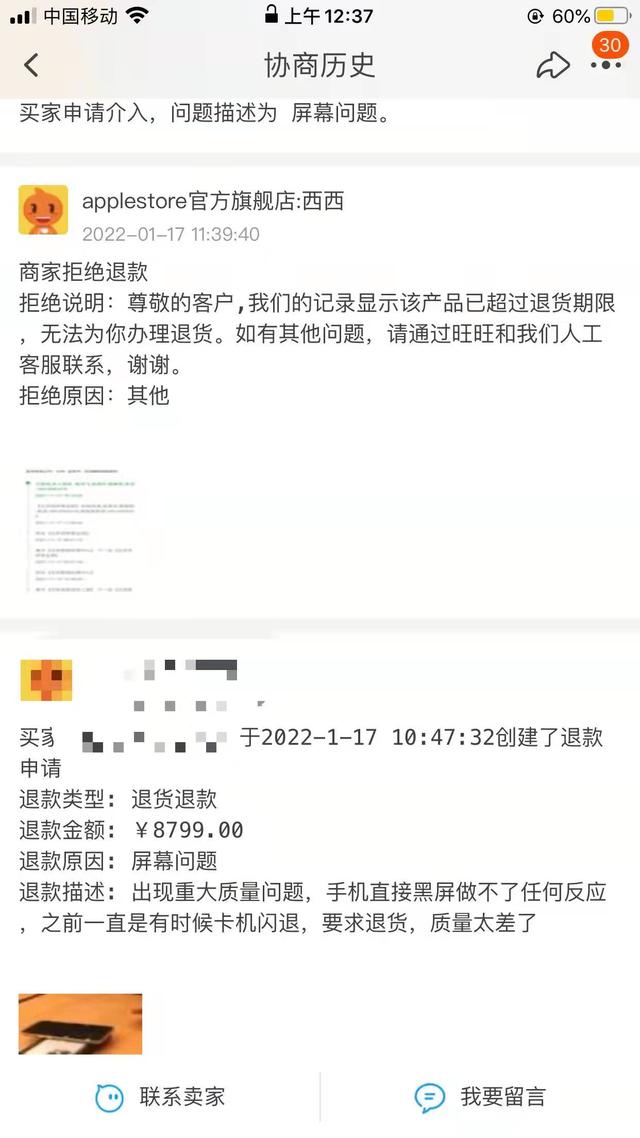Tap 我要留言 to leave a message
The image size is (640, 1138).
pos(480,1097)
